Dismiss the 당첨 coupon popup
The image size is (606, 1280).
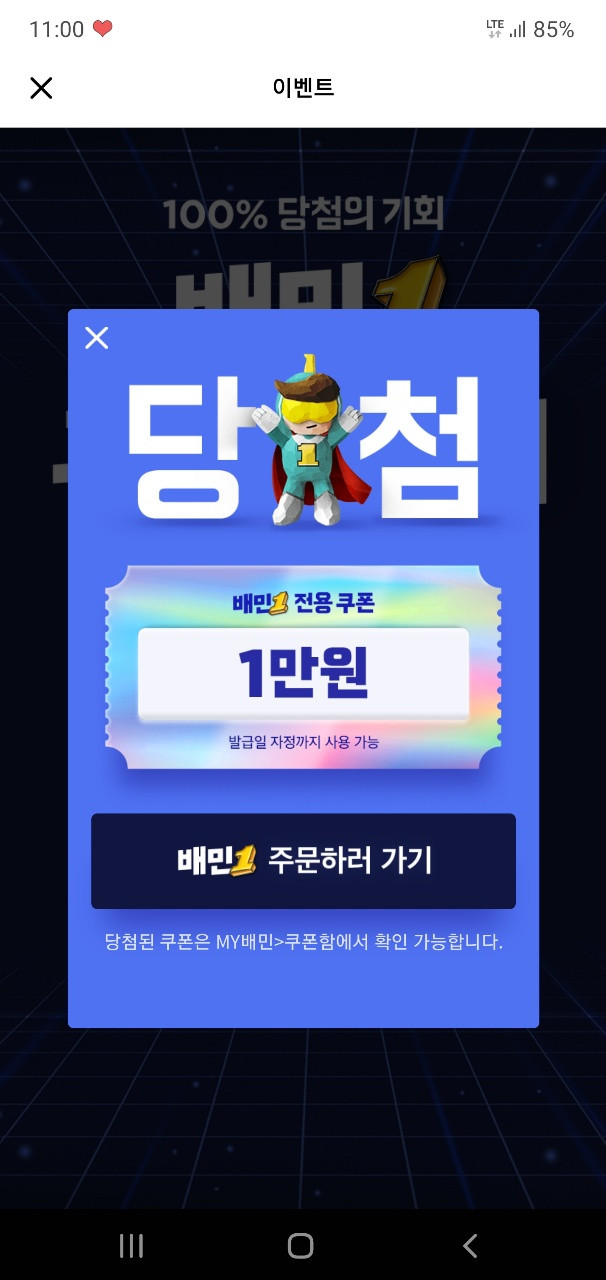click(96, 338)
